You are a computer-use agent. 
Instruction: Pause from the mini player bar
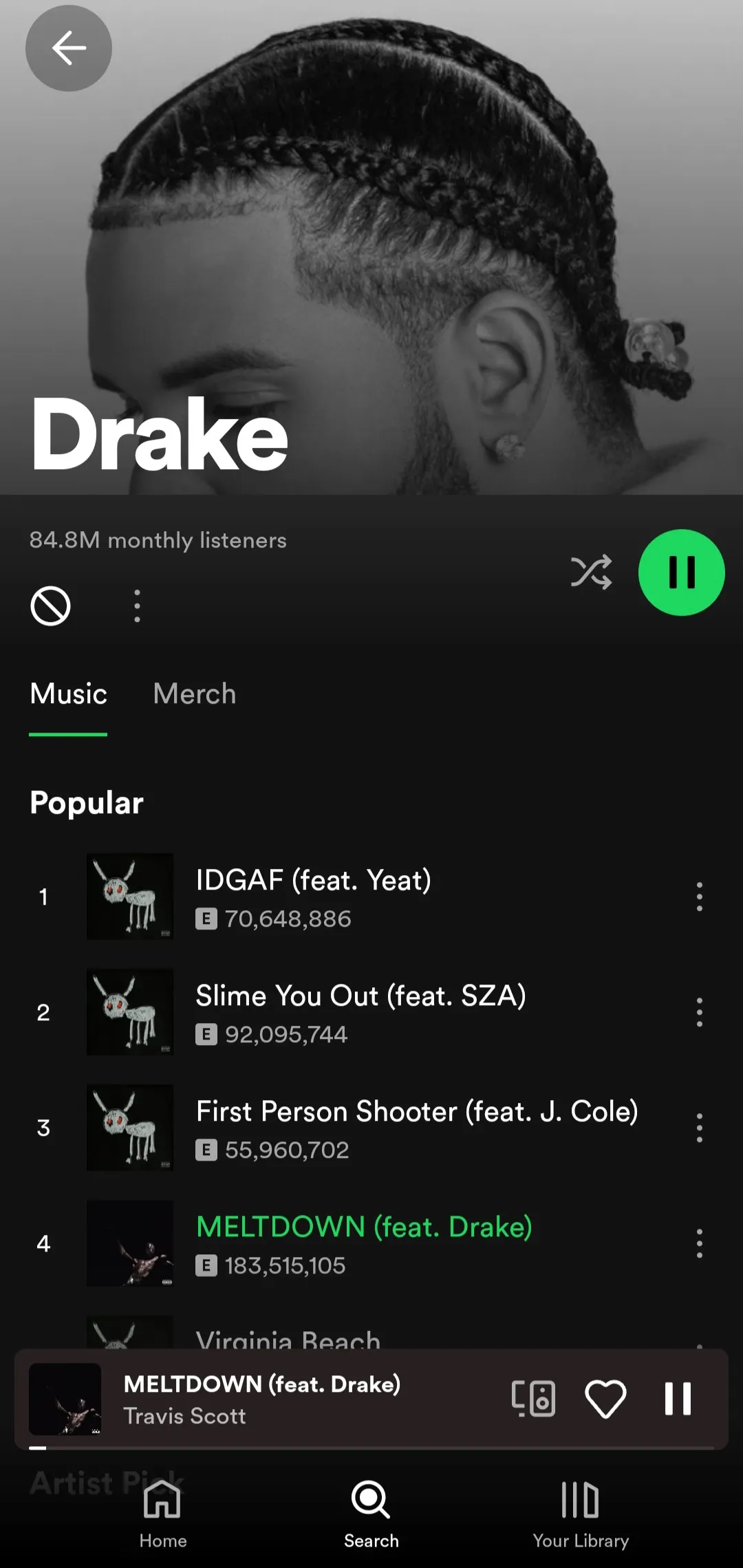678,1399
